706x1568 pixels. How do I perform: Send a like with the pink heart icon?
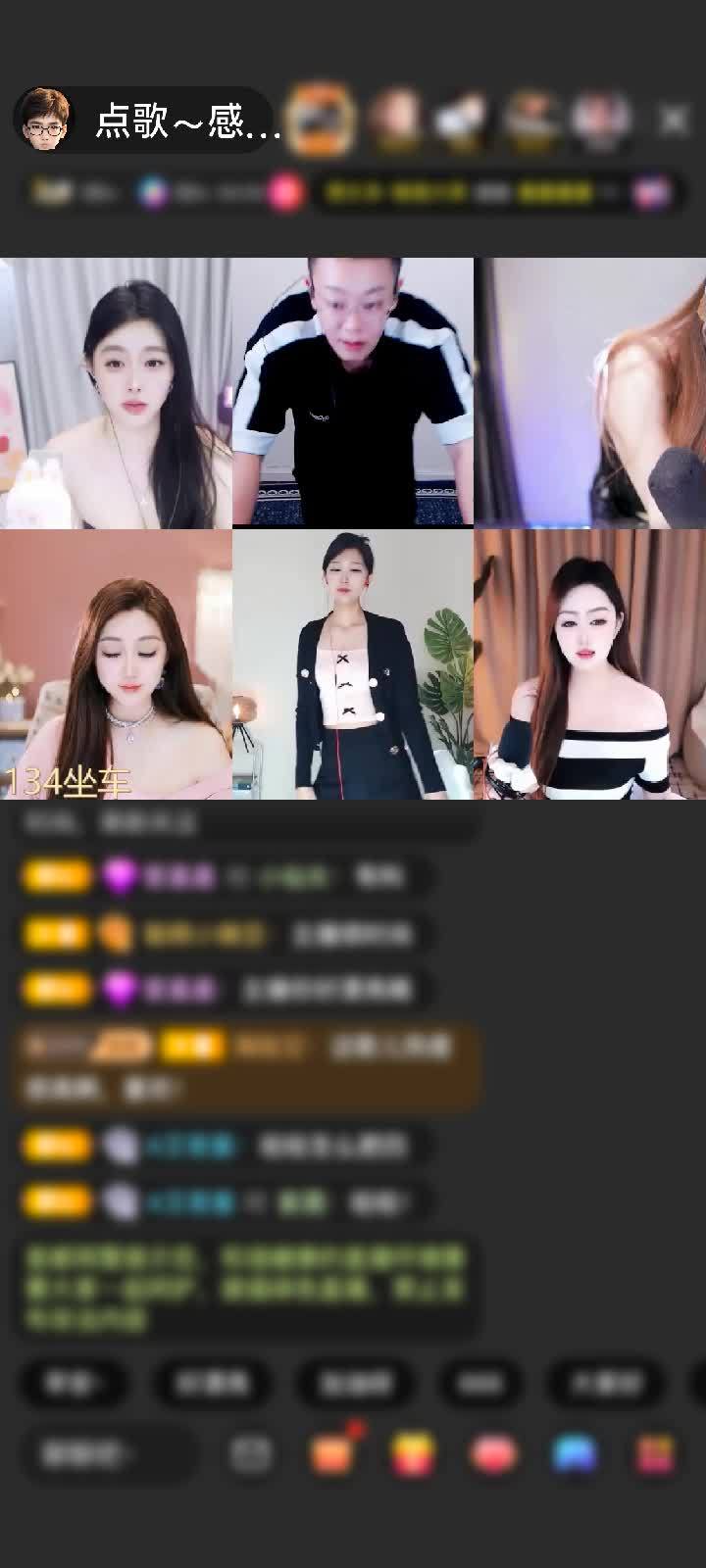coord(493,1455)
